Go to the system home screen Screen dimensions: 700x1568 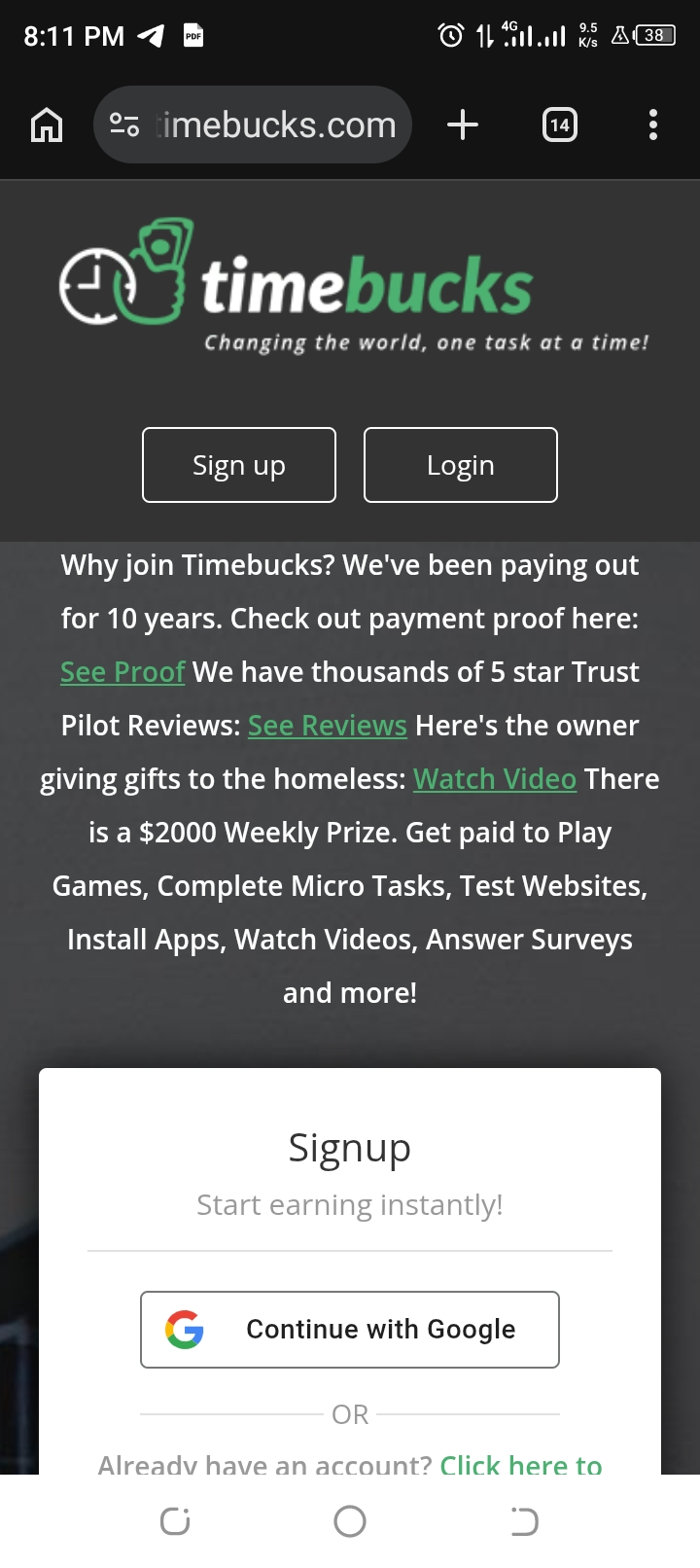[x=350, y=1521]
